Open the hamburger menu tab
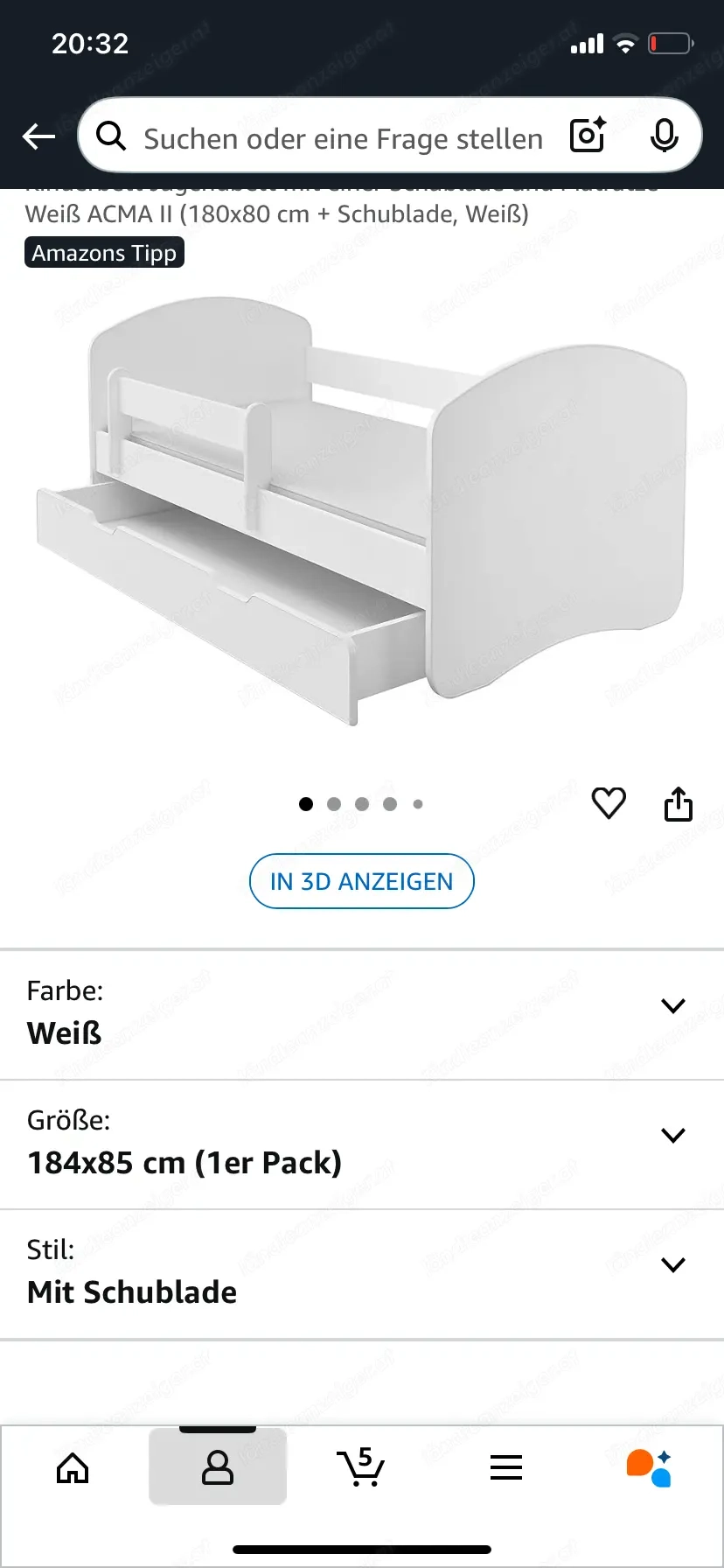This screenshot has width=724, height=1568. click(x=506, y=1466)
